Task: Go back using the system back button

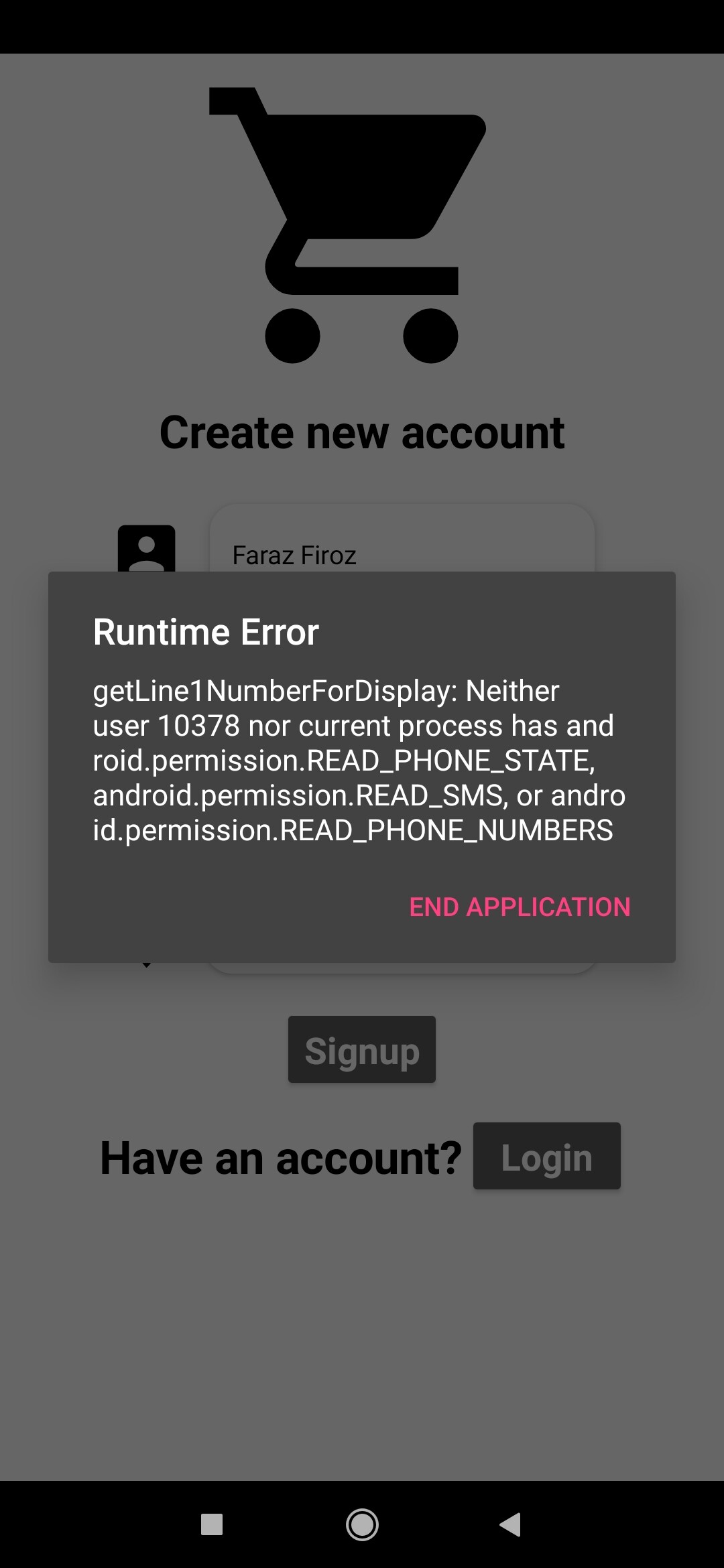Action: (511, 1524)
